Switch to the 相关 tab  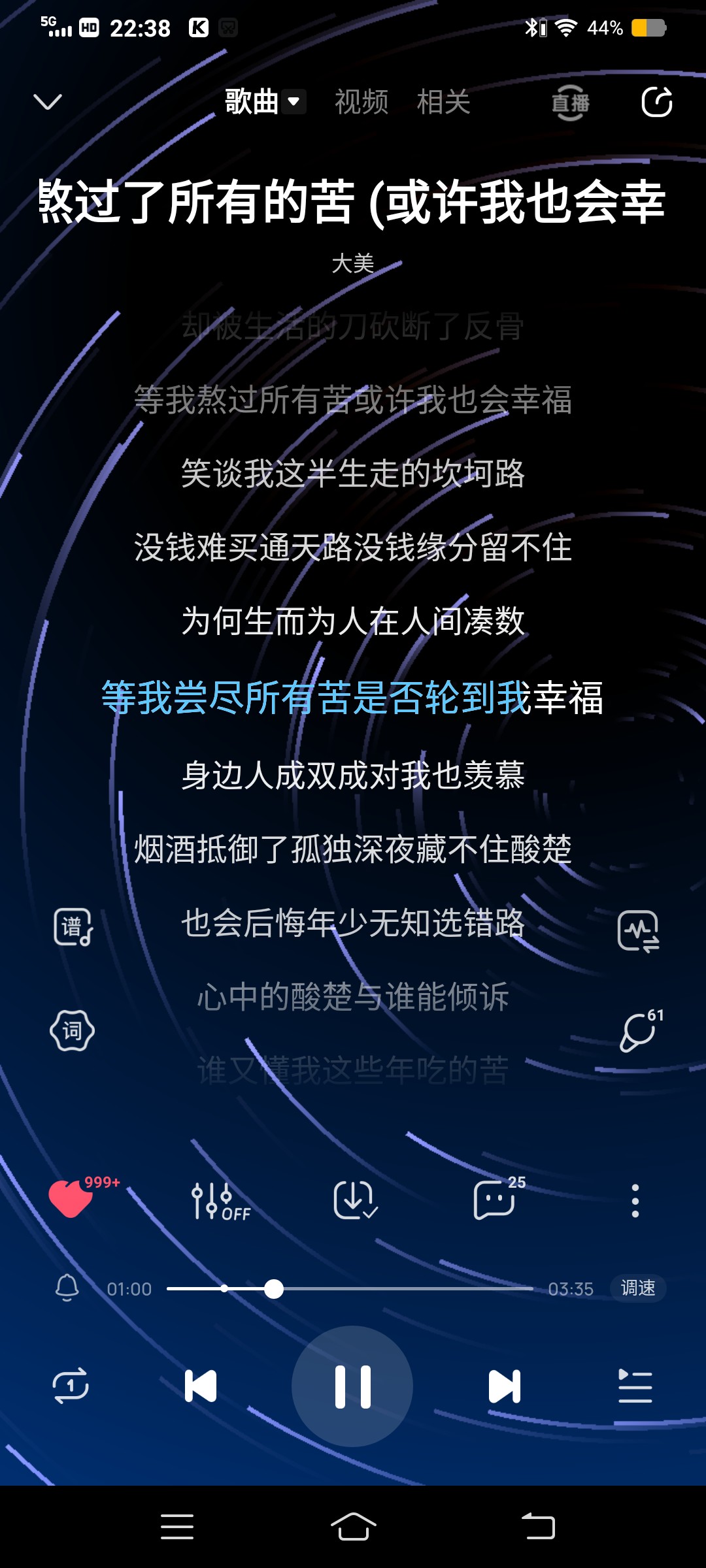(x=444, y=102)
